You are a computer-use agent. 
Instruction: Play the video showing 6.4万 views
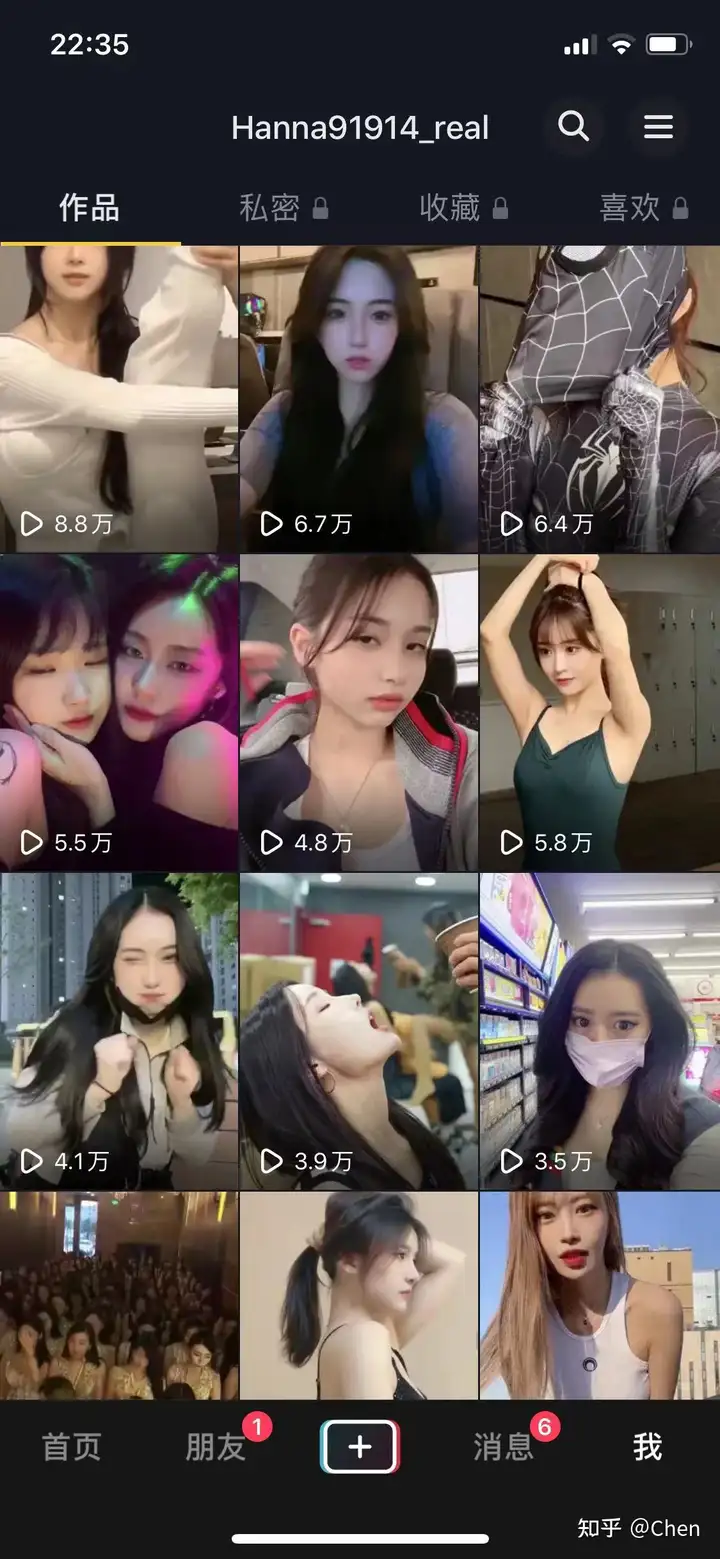(599, 398)
